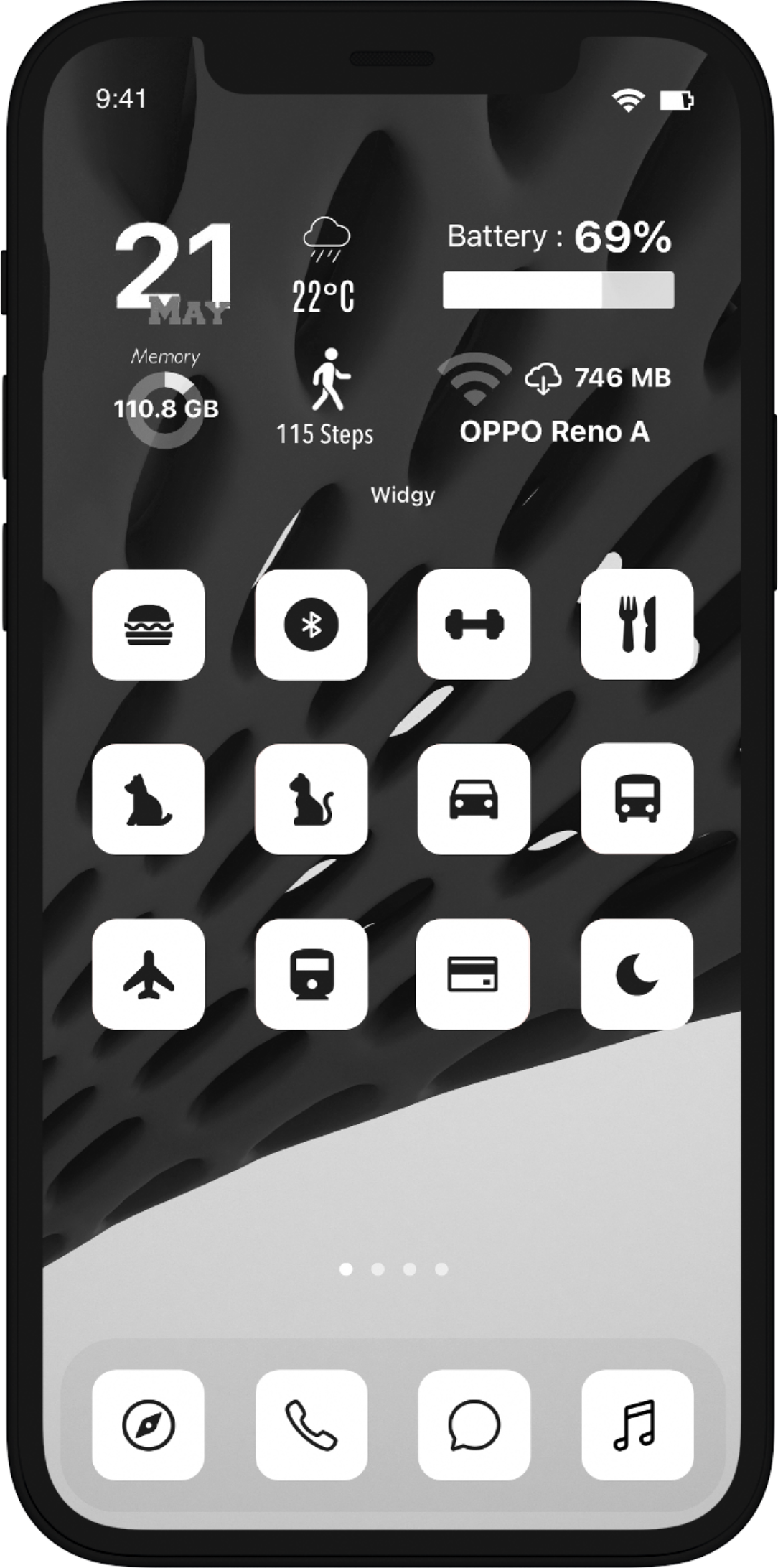Open the Phone app in dock
The width and height of the screenshot is (778, 1568).
[311, 1425]
